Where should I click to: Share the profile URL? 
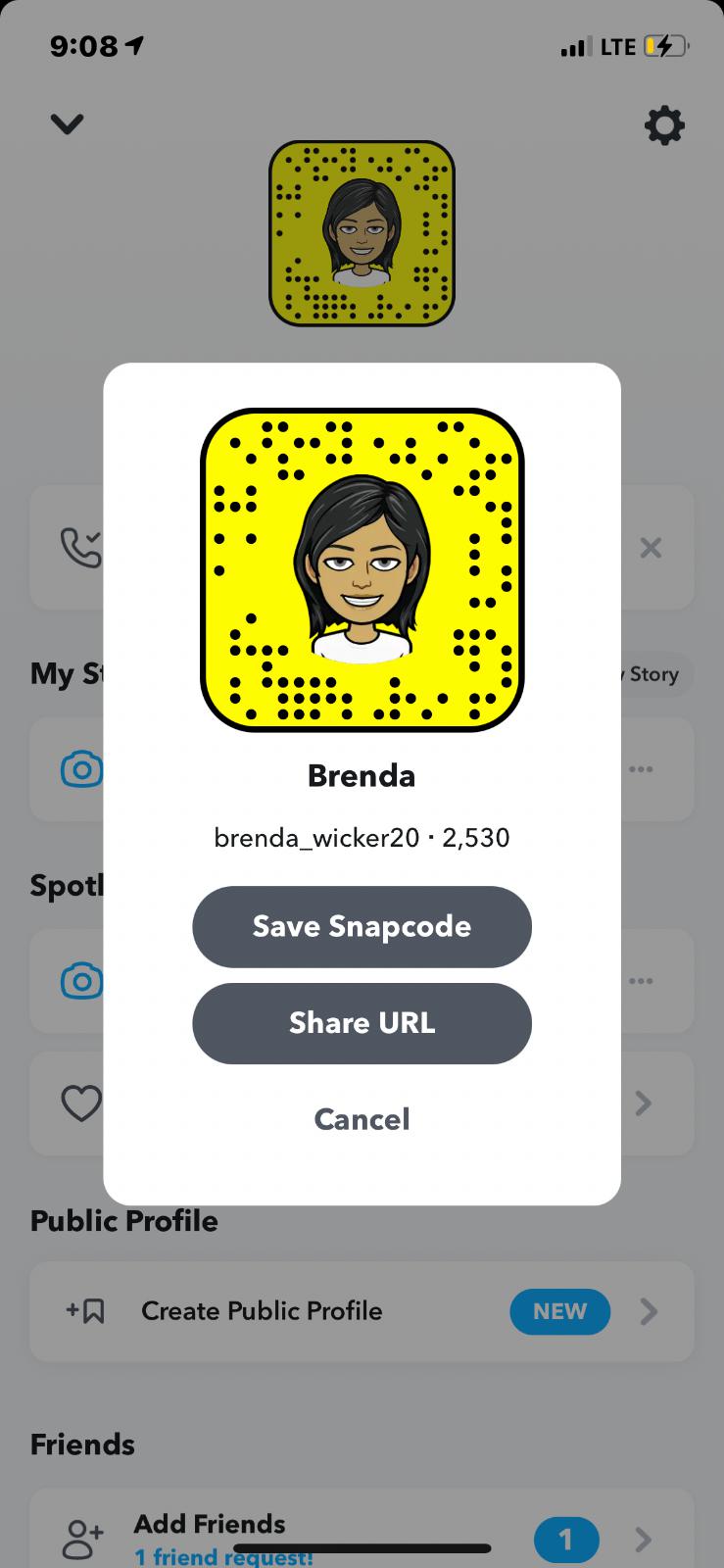click(x=362, y=1023)
